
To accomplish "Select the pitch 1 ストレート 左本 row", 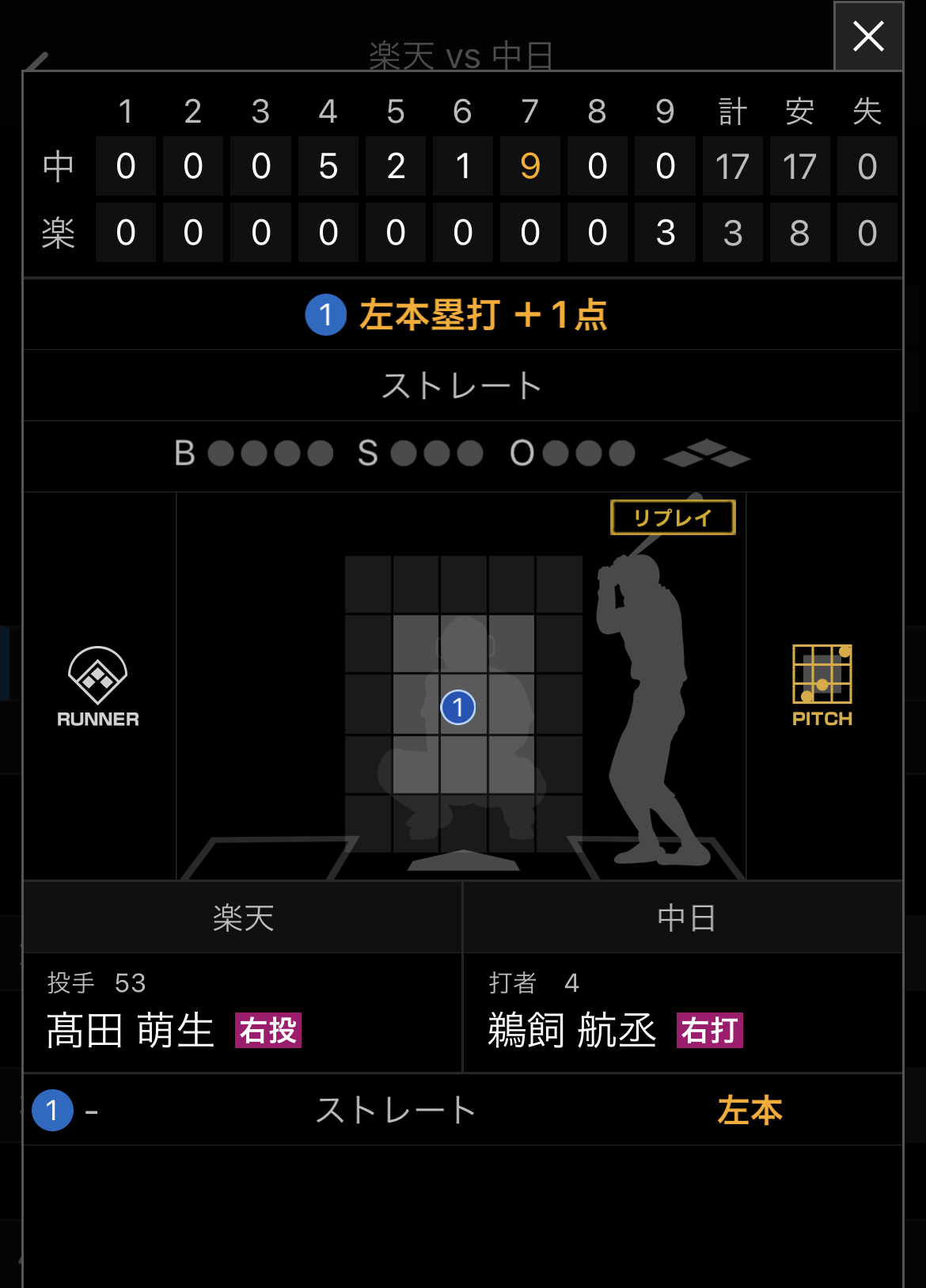I will click(463, 1110).
